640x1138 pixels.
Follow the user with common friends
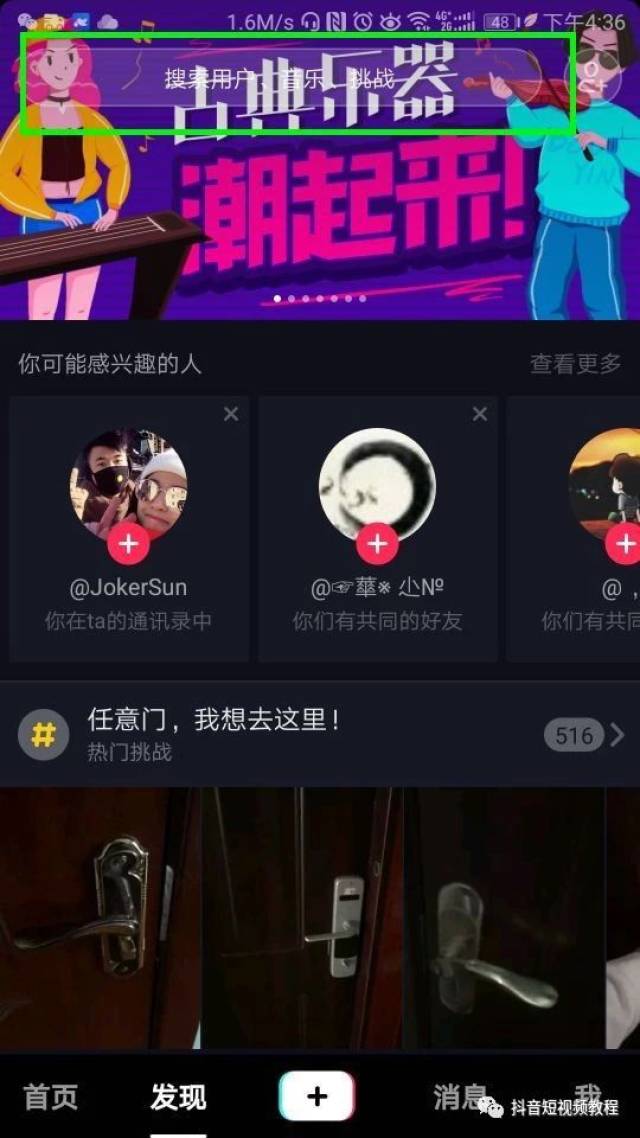[377, 544]
